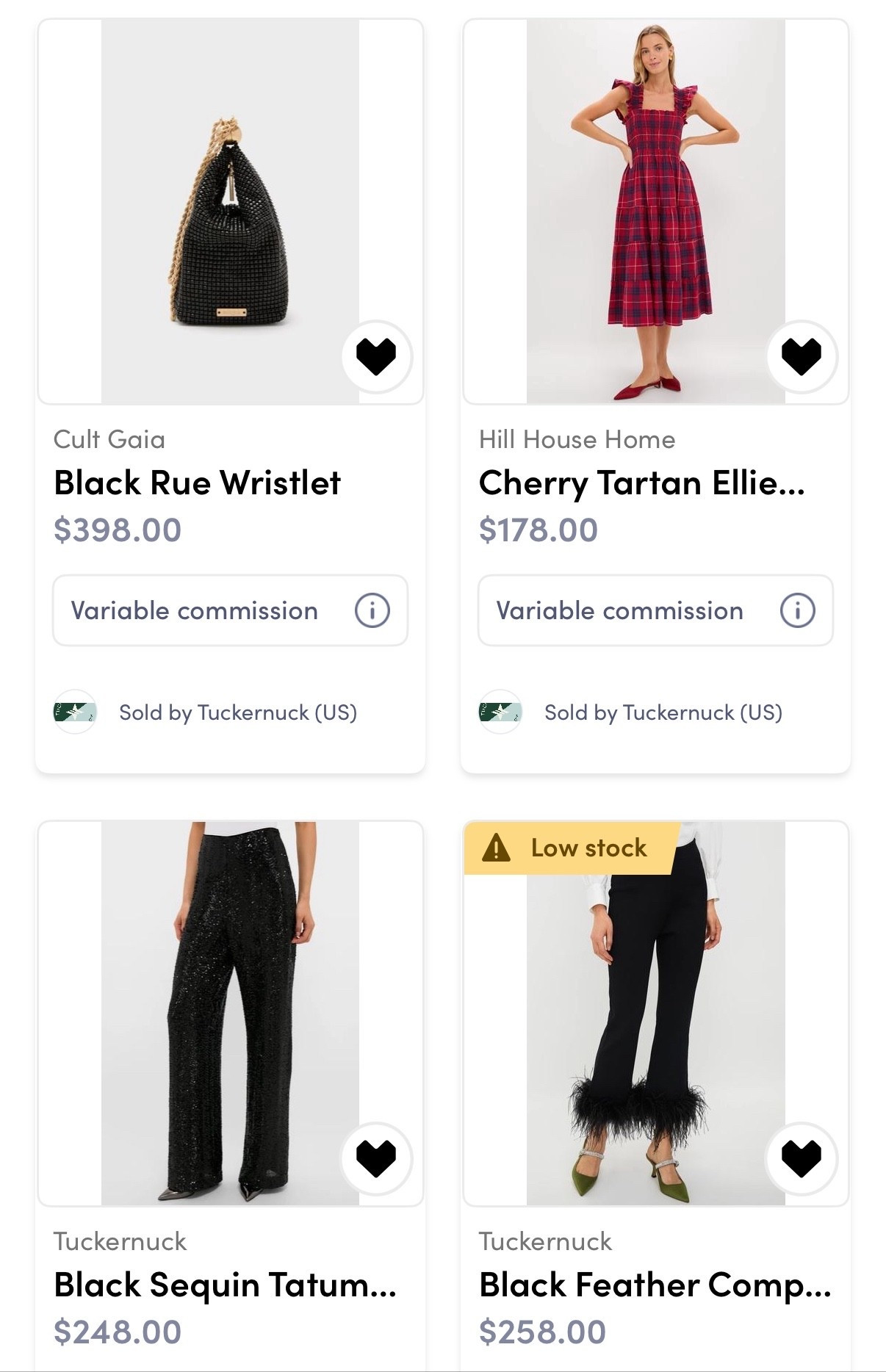Show commission info for Black Rue Wristlet

[x=372, y=610]
